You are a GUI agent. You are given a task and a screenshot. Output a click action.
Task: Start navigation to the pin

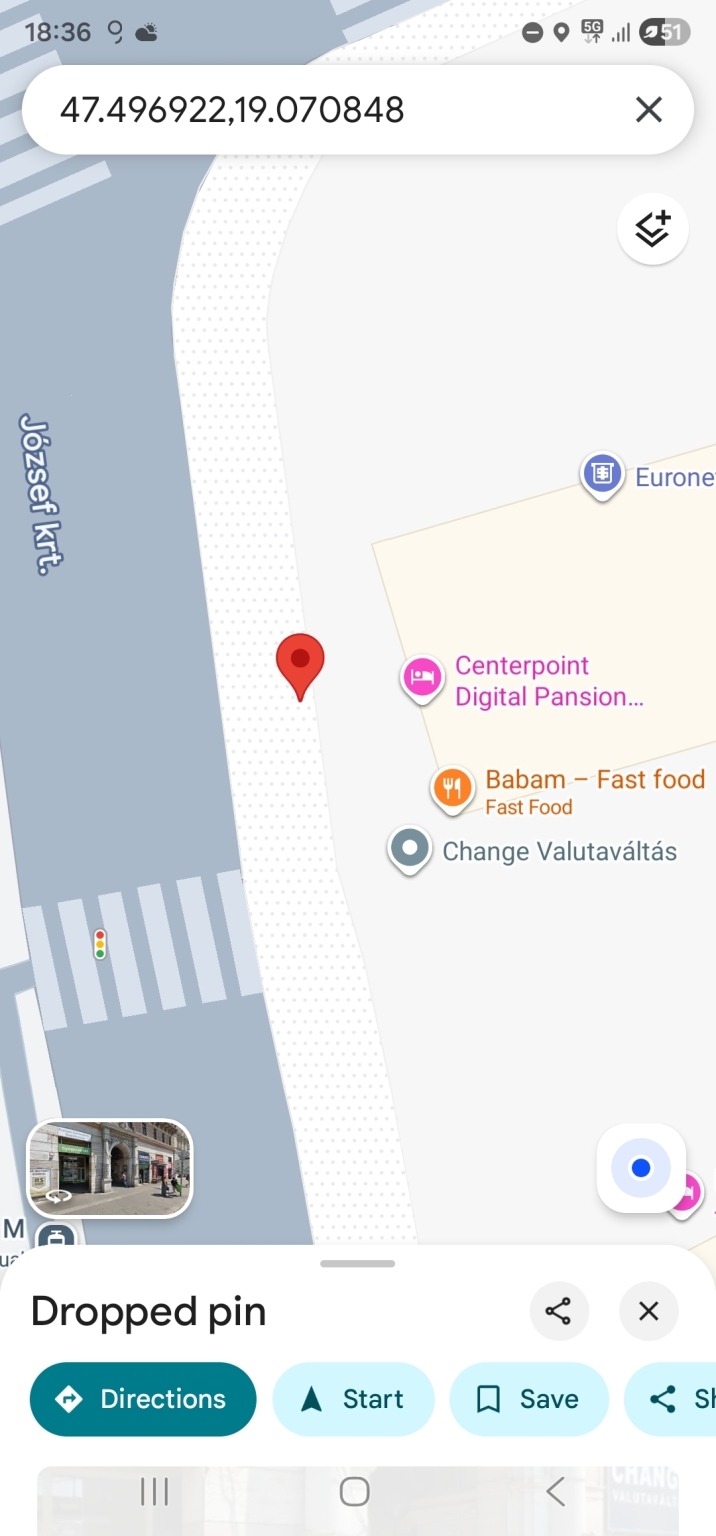(353, 1398)
